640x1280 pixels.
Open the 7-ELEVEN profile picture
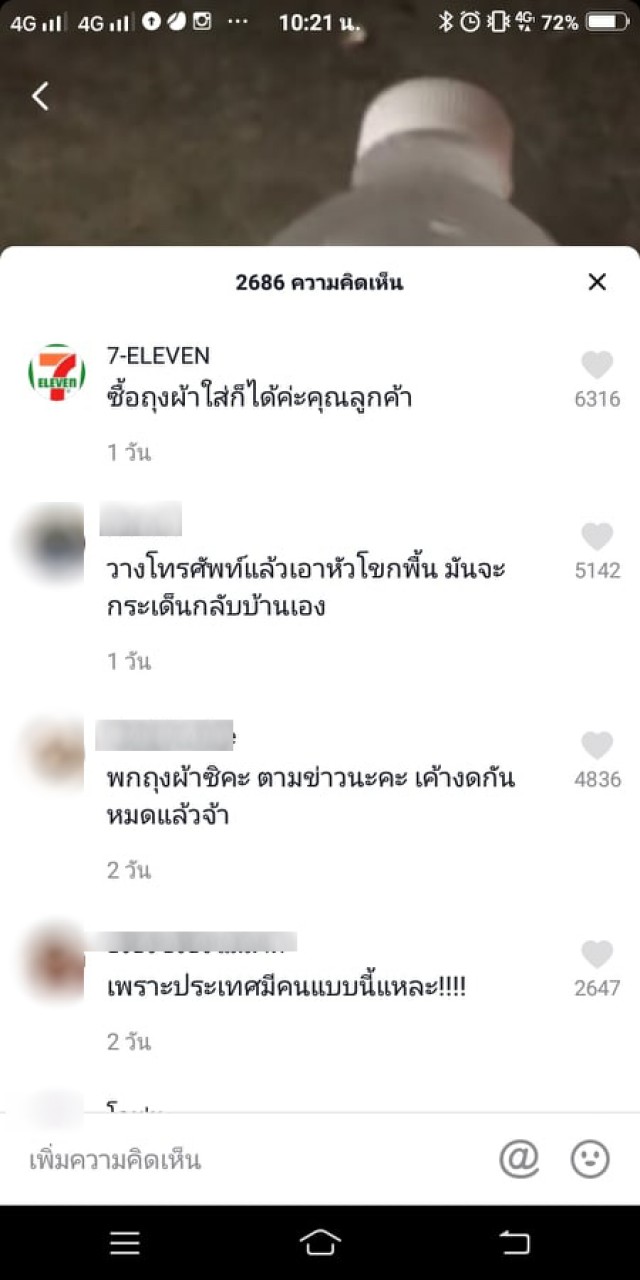[56, 373]
